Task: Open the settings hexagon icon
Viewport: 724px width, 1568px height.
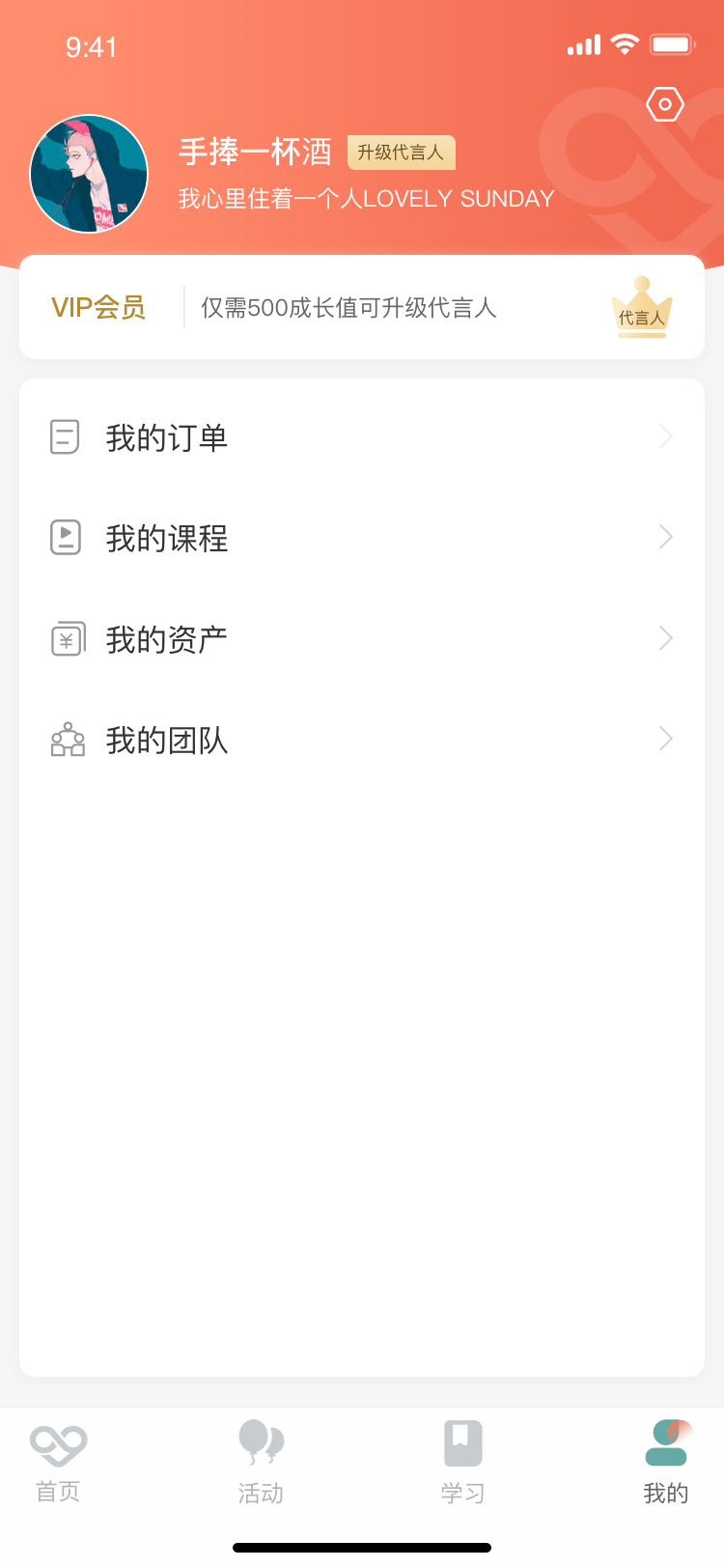Action: (665, 104)
